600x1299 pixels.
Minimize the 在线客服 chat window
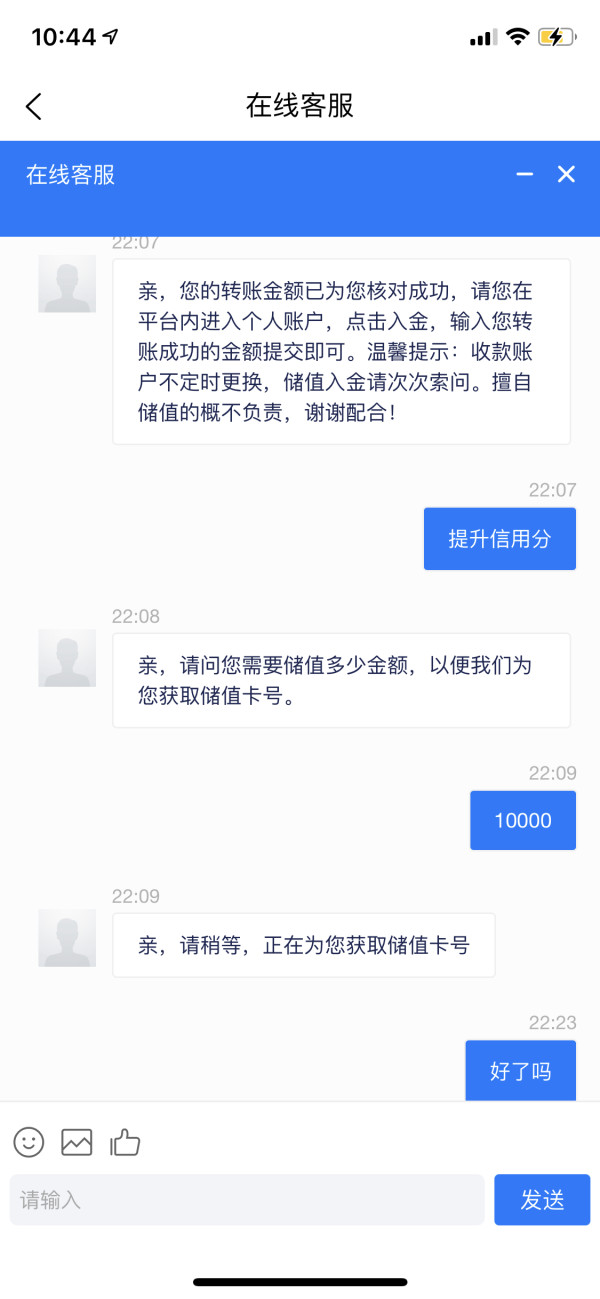pos(524,175)
